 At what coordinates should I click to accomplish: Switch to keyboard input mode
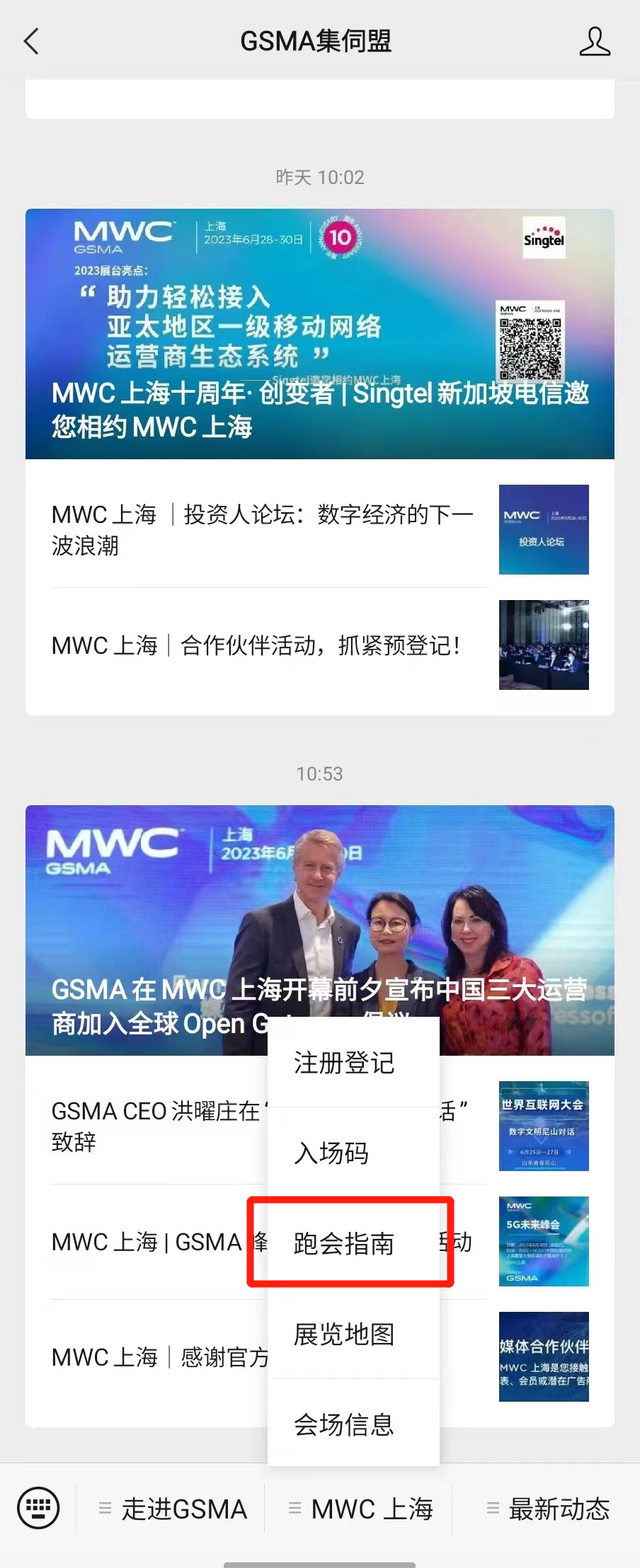[39, 1508]
